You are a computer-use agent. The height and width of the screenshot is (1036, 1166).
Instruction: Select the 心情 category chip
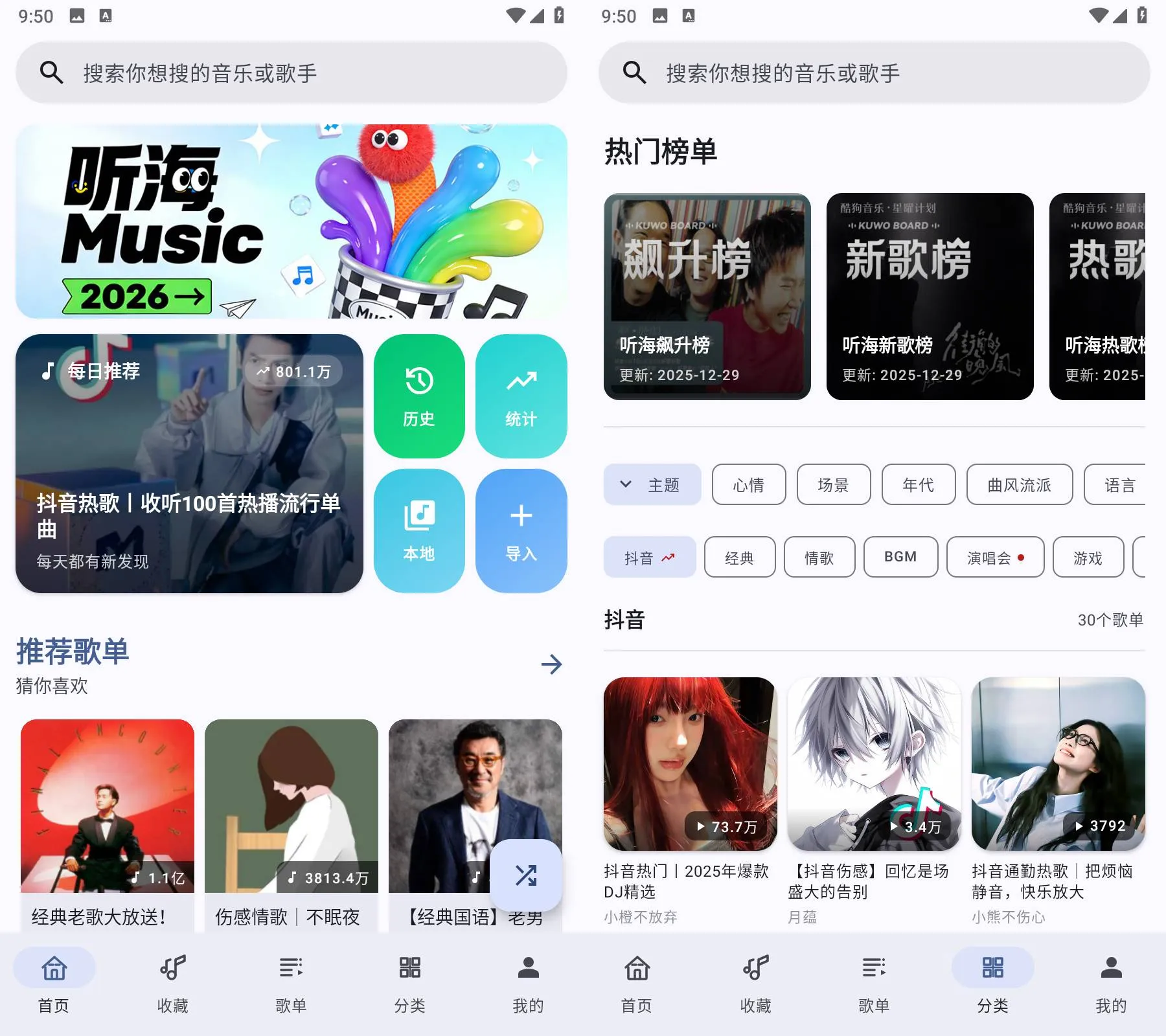coord(748,484)
